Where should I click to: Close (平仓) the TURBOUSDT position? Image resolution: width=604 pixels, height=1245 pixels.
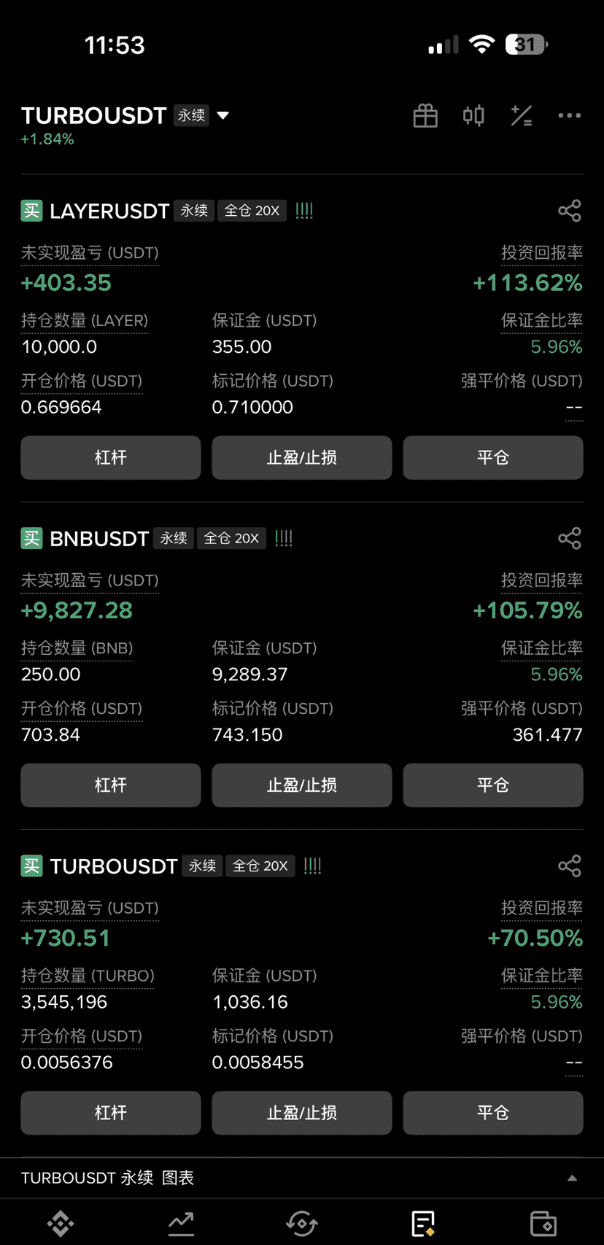[x=493, y=1113]
